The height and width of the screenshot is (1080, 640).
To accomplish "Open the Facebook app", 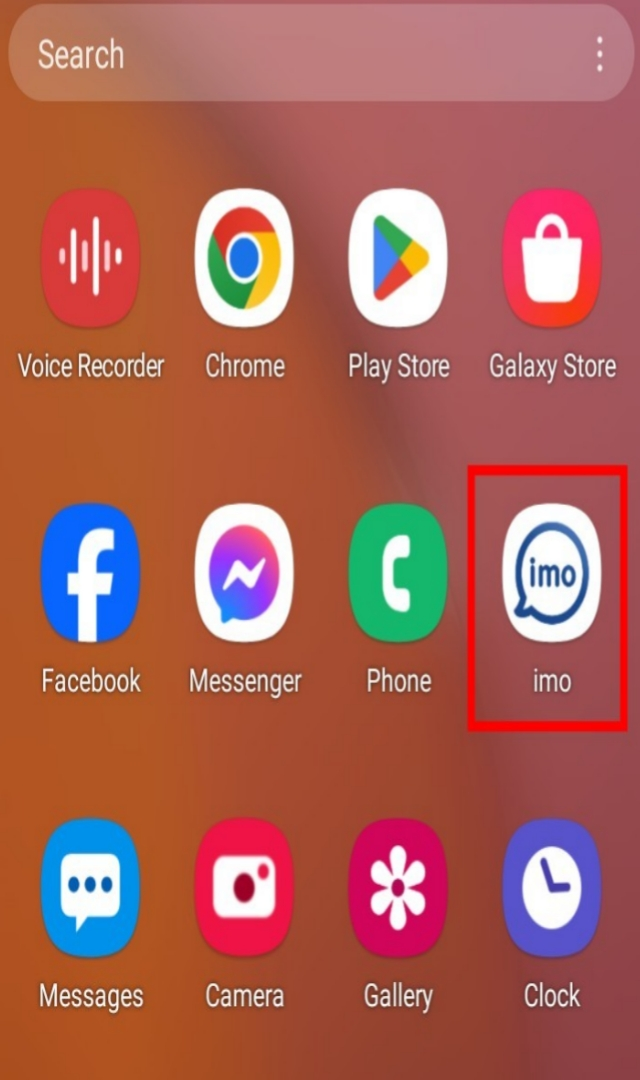I will [x=90, y=573].
